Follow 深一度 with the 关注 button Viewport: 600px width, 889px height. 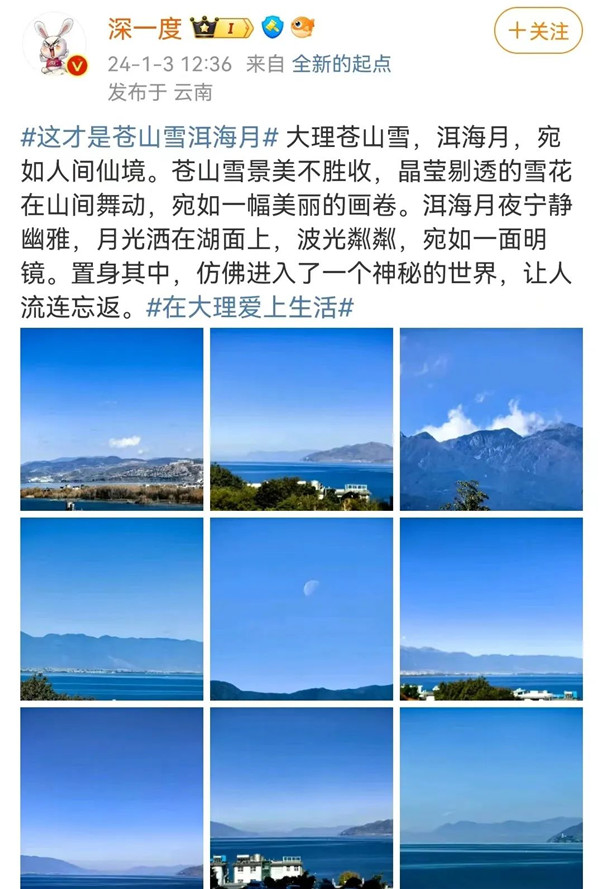click(538, 31)
